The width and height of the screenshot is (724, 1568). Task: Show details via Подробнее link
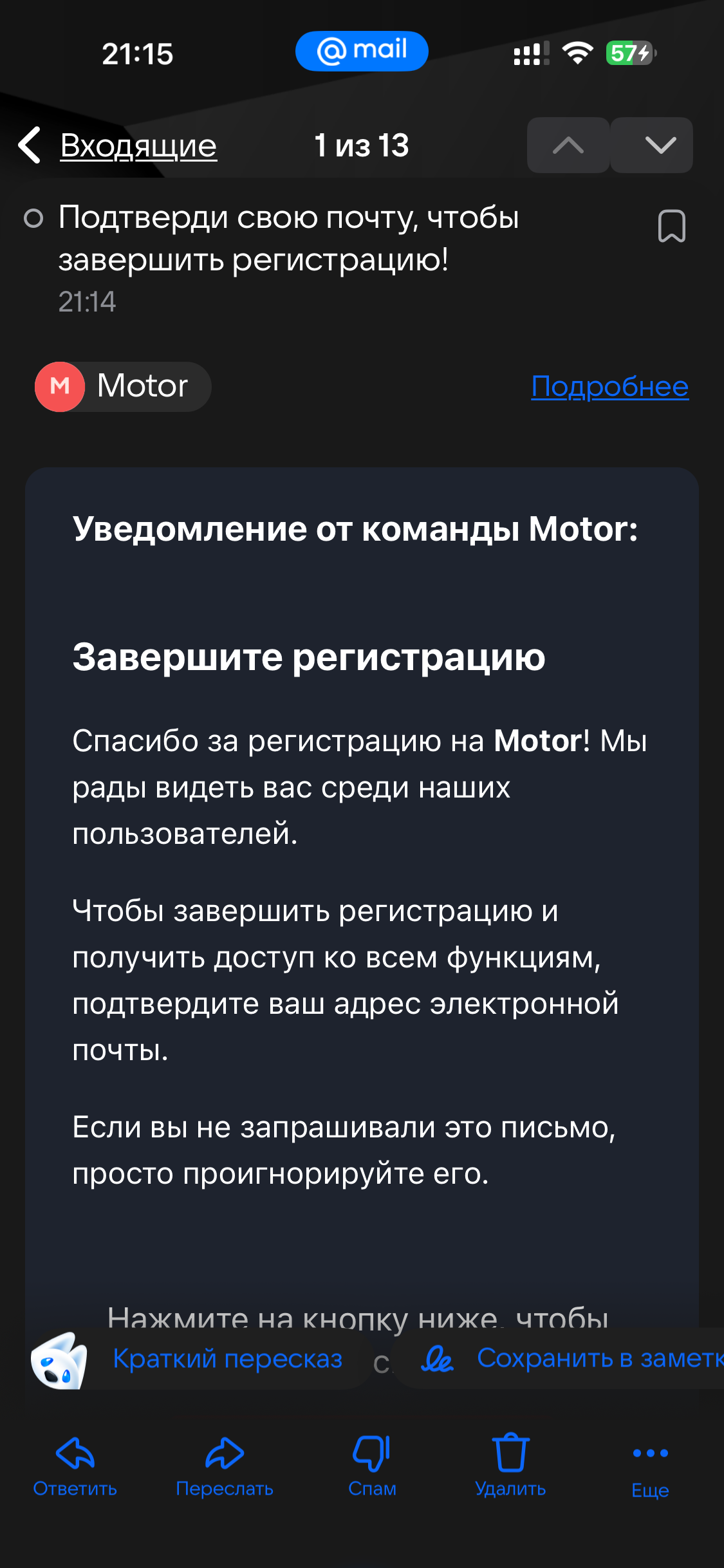click(609, 386)
